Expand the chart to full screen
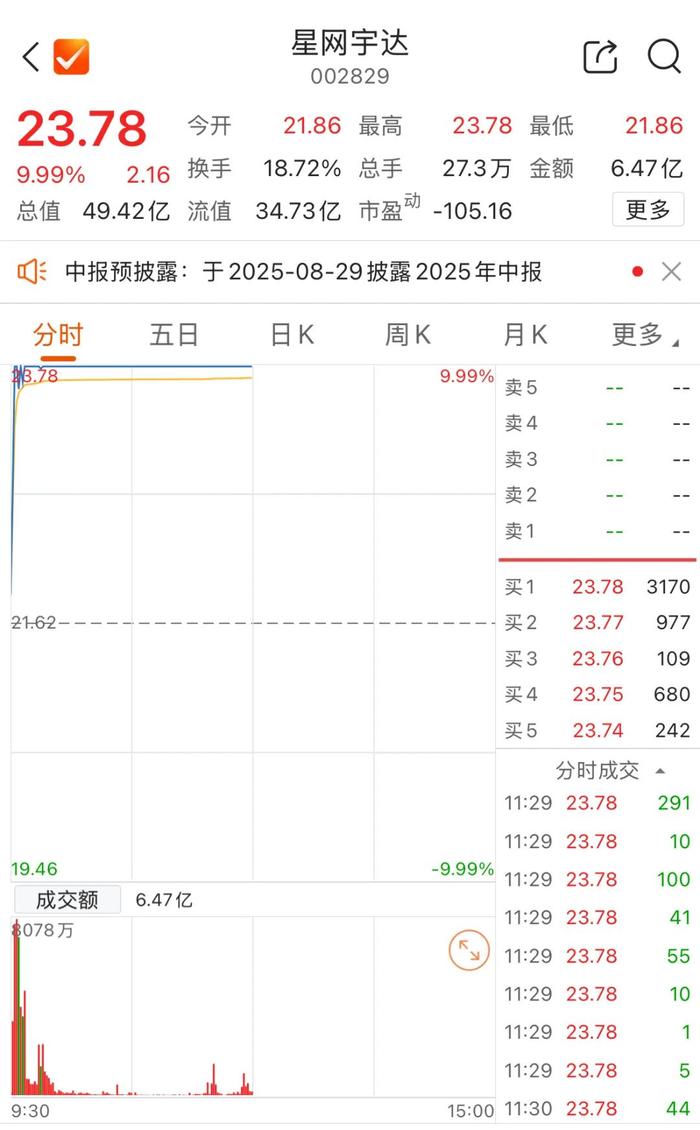Screen dimensions: 700x1130 tap(469, 950)
